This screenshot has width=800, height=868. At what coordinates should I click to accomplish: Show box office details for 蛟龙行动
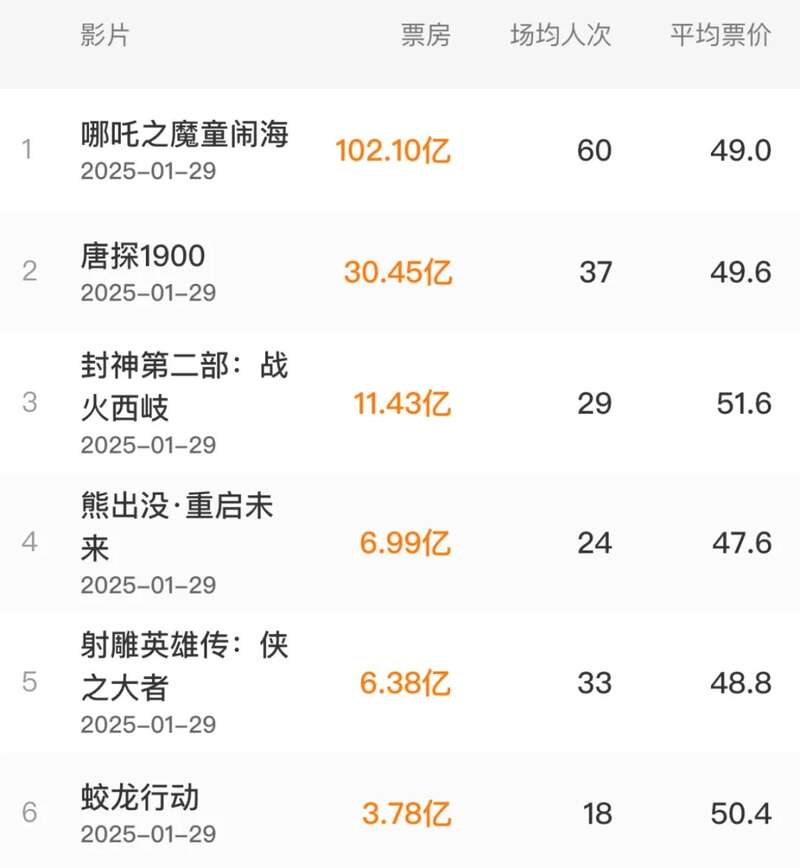pos(140,797)
